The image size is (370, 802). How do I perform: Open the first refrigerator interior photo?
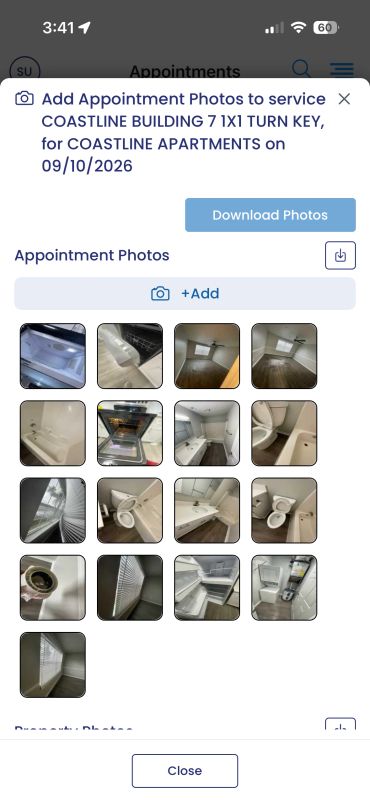[53, 356]
